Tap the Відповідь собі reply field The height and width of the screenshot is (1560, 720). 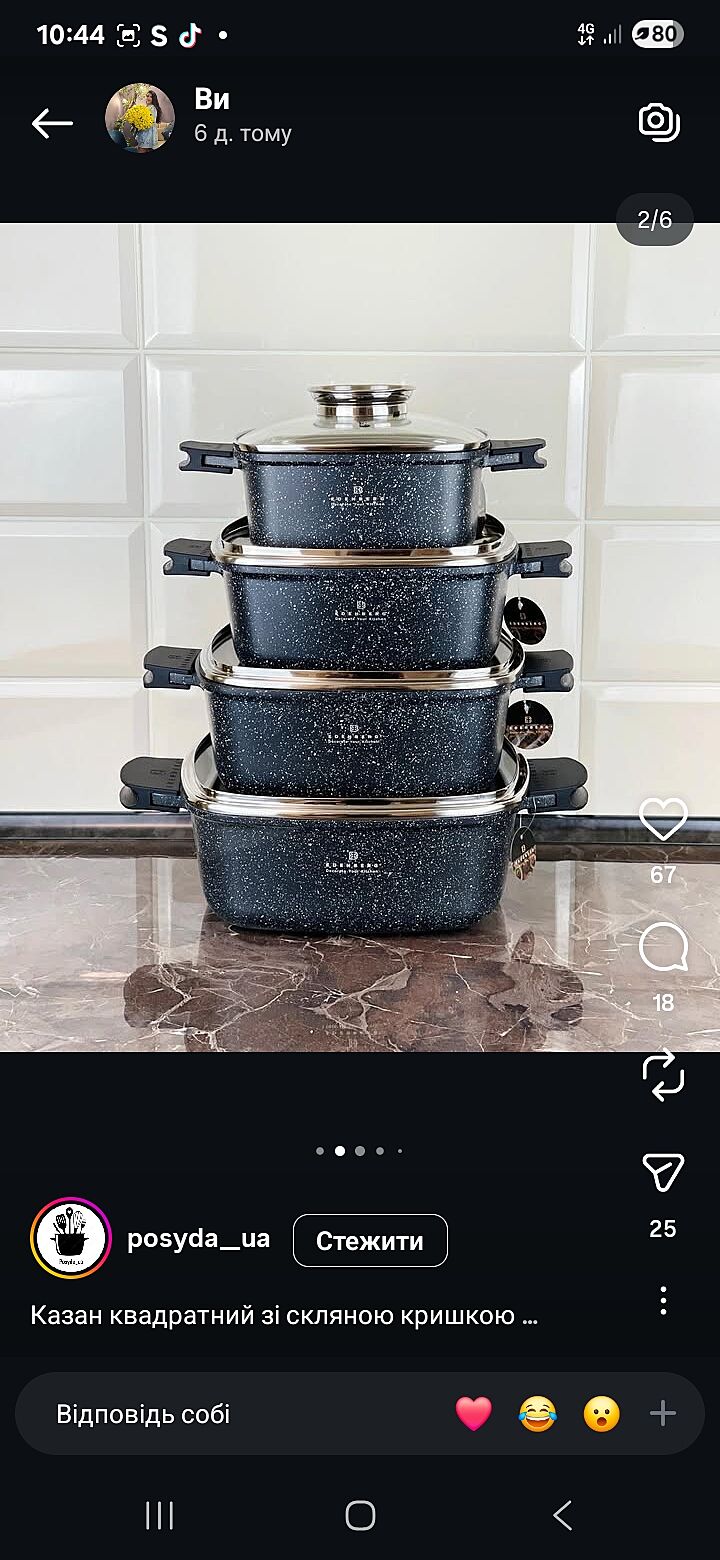coord(200,1414)
